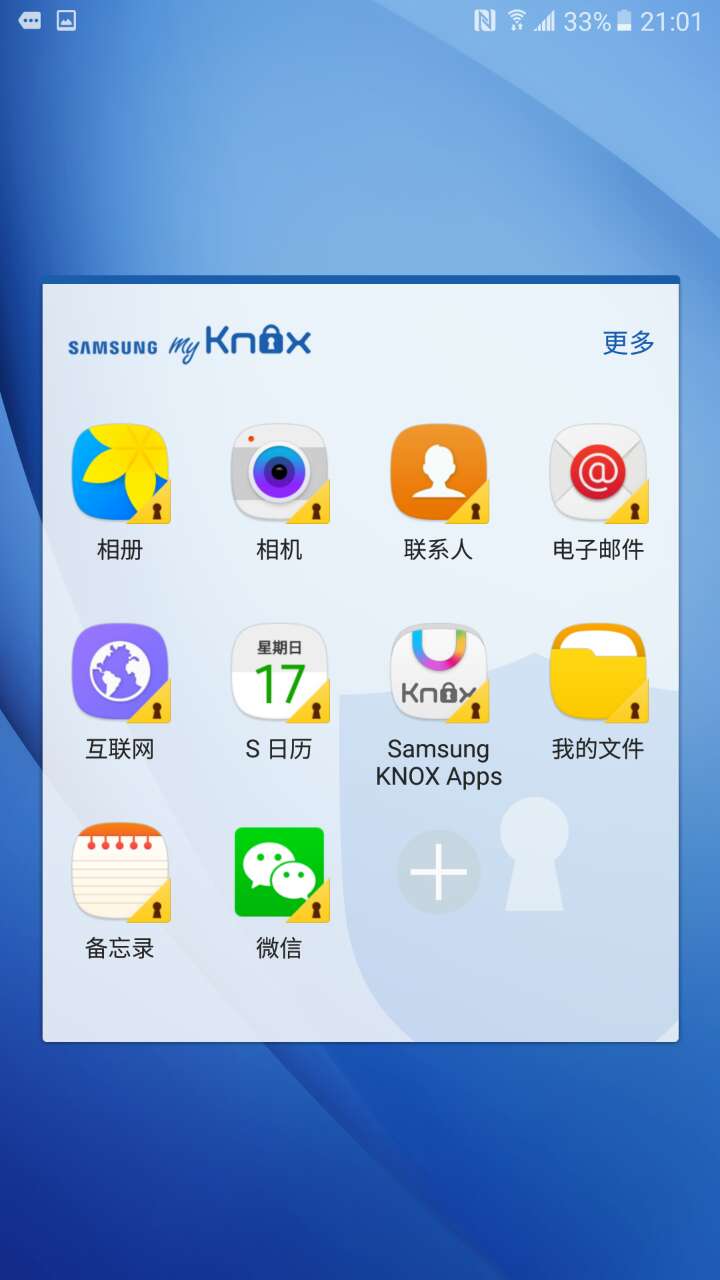This screenshot has width=720, height=1280.
Task: Open Samsung KNOX Apps store
Action: (x=438, y=670)
